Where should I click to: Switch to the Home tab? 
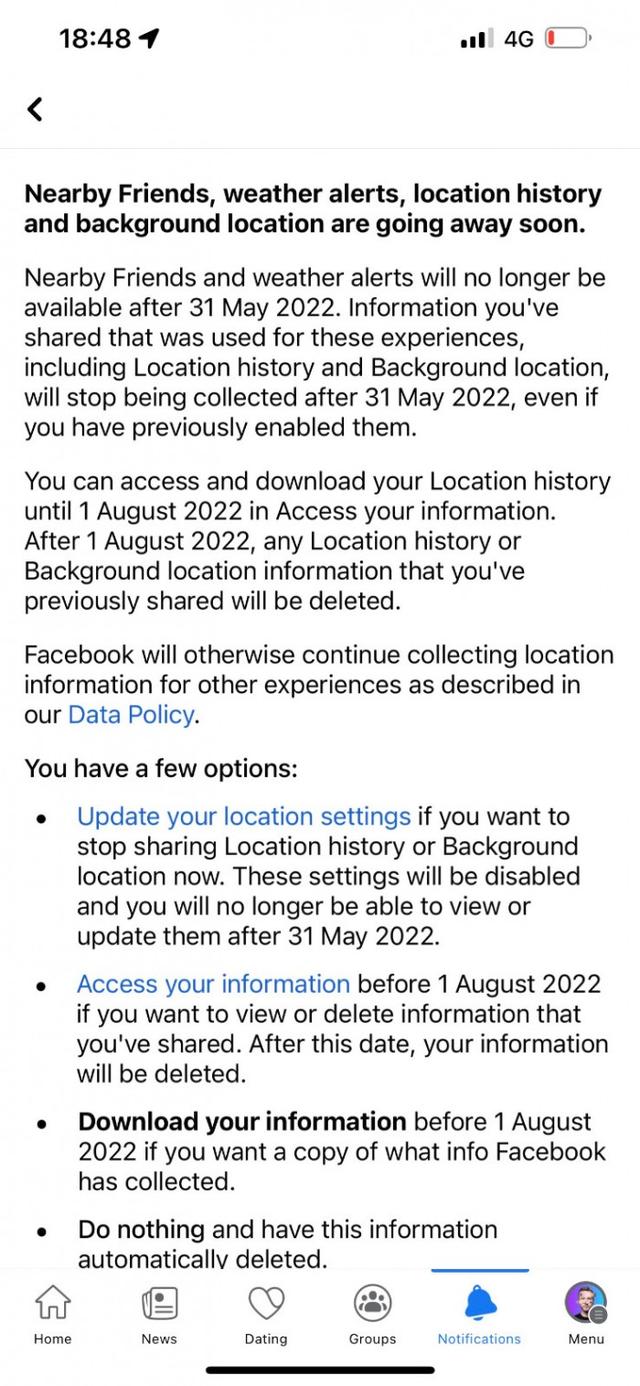[53, 1314]
